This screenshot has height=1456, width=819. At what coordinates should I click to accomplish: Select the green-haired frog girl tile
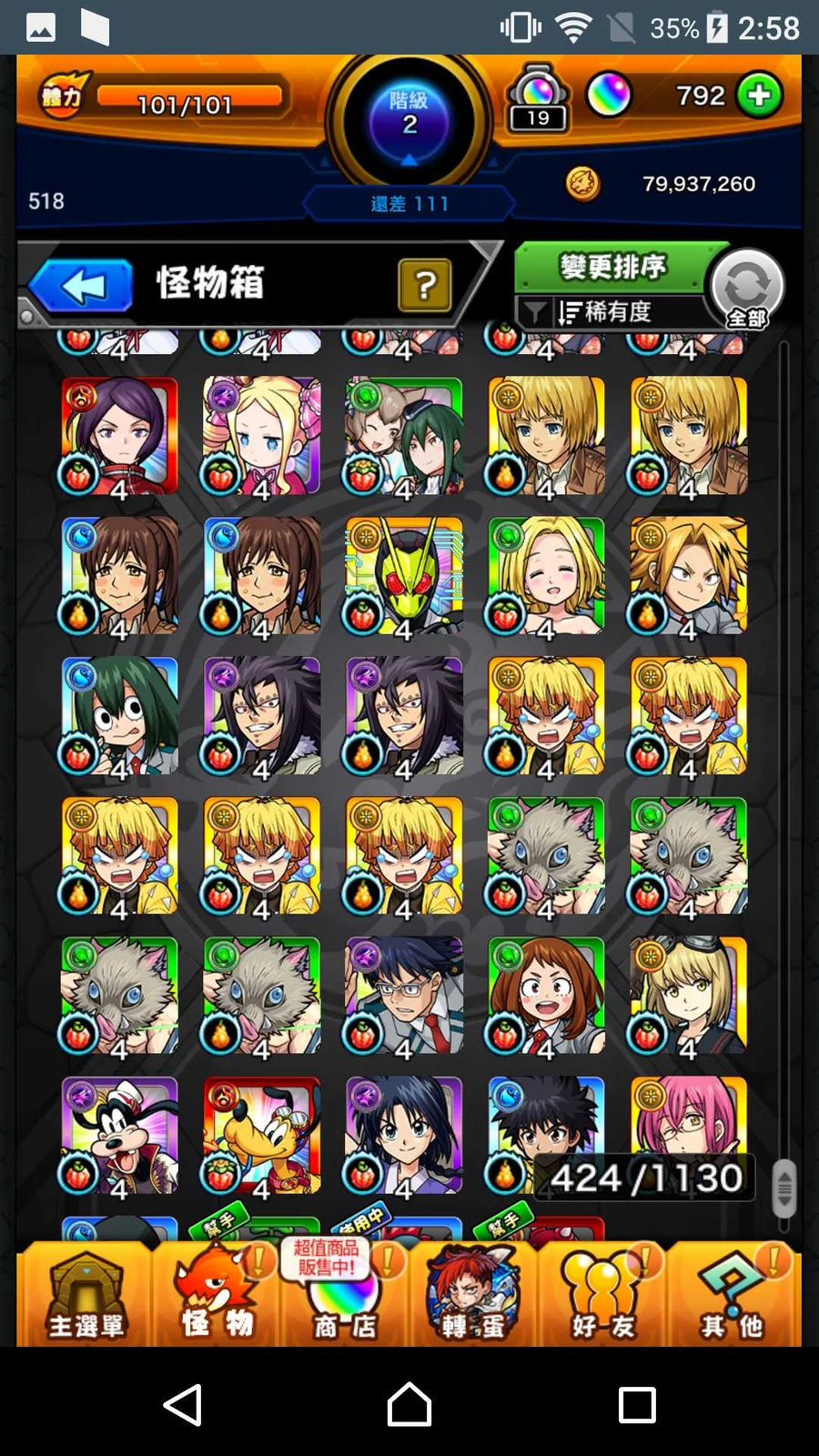click(119, 715)
